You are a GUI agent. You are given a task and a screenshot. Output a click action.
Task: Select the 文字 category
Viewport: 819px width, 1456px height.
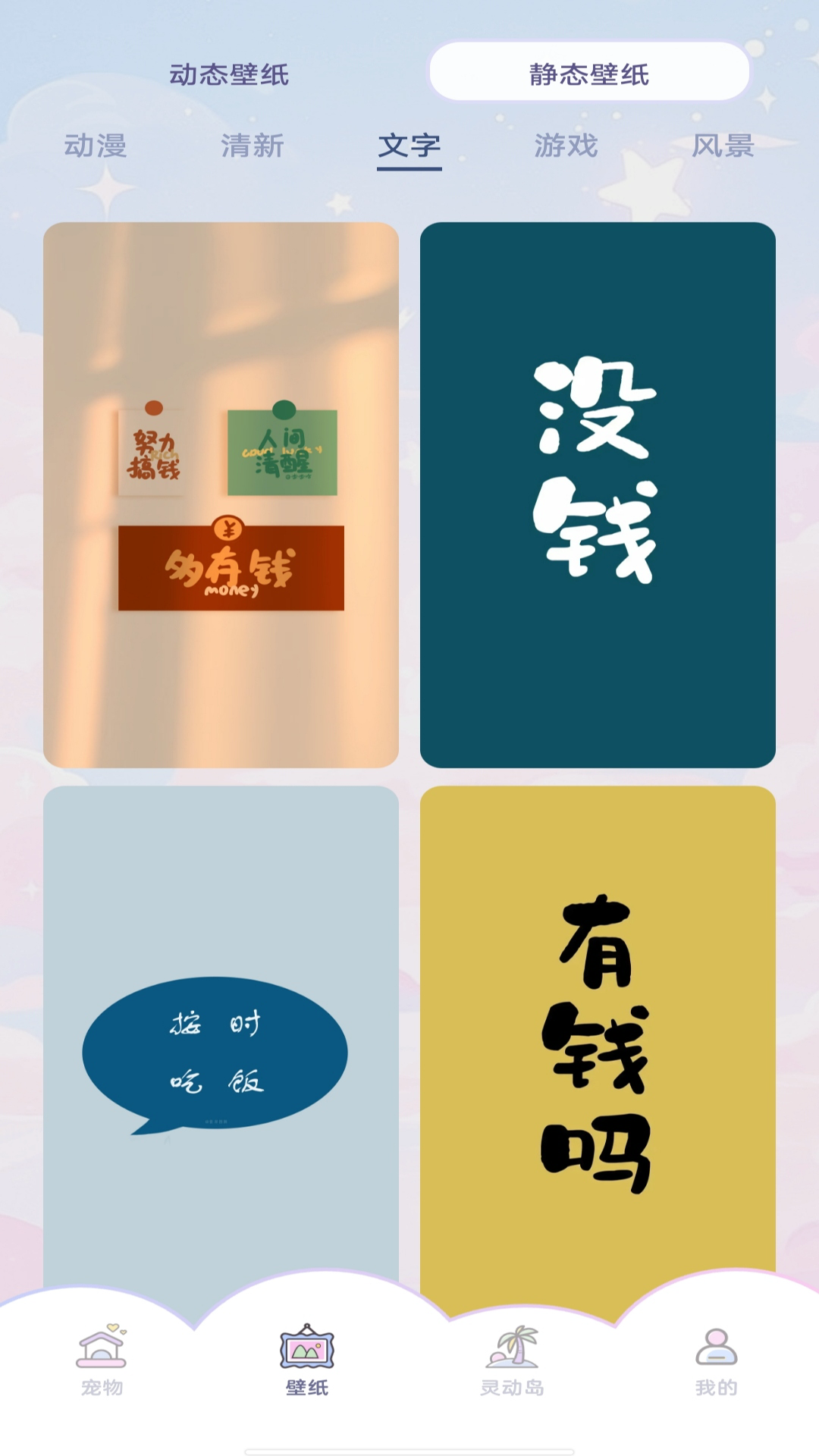[x=409, y=146]
